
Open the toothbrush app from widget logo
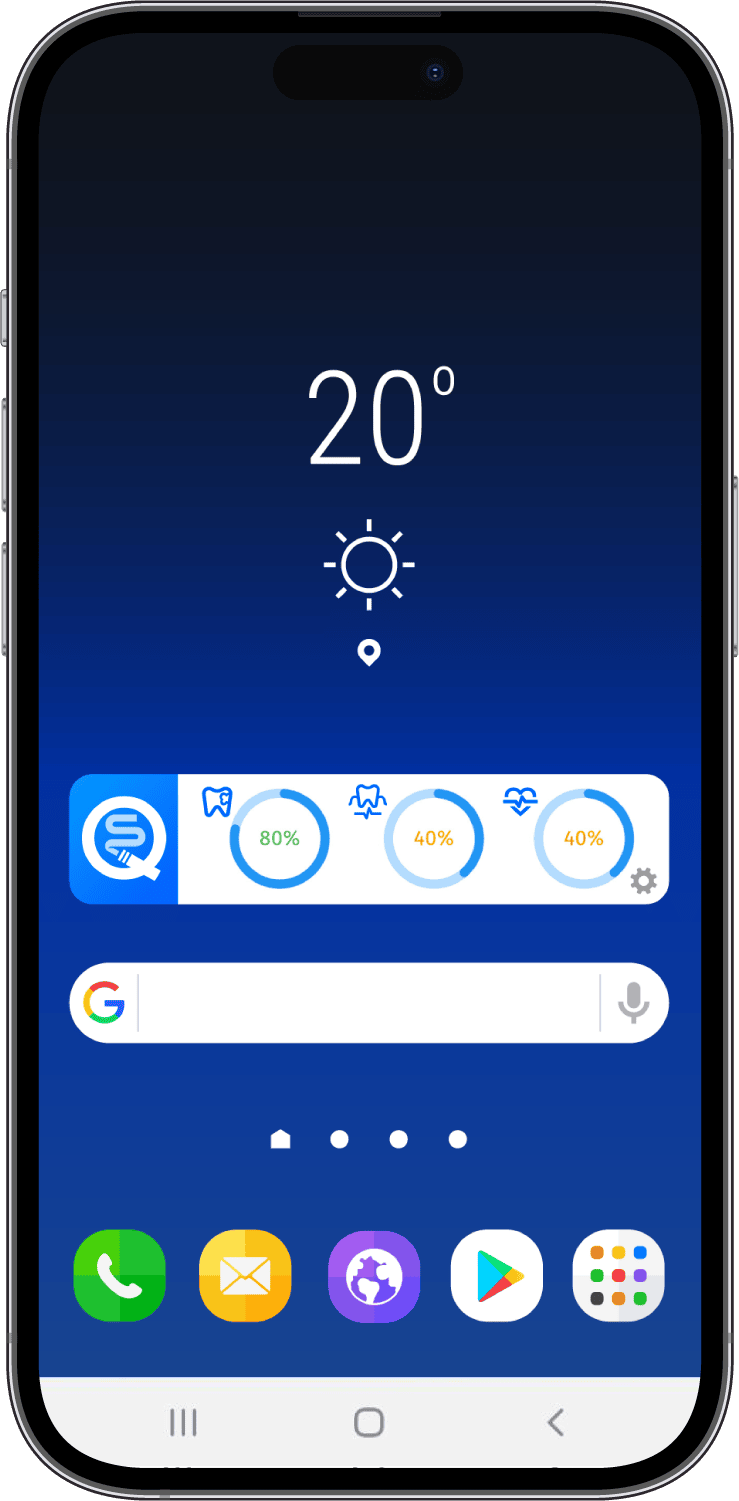123,839
